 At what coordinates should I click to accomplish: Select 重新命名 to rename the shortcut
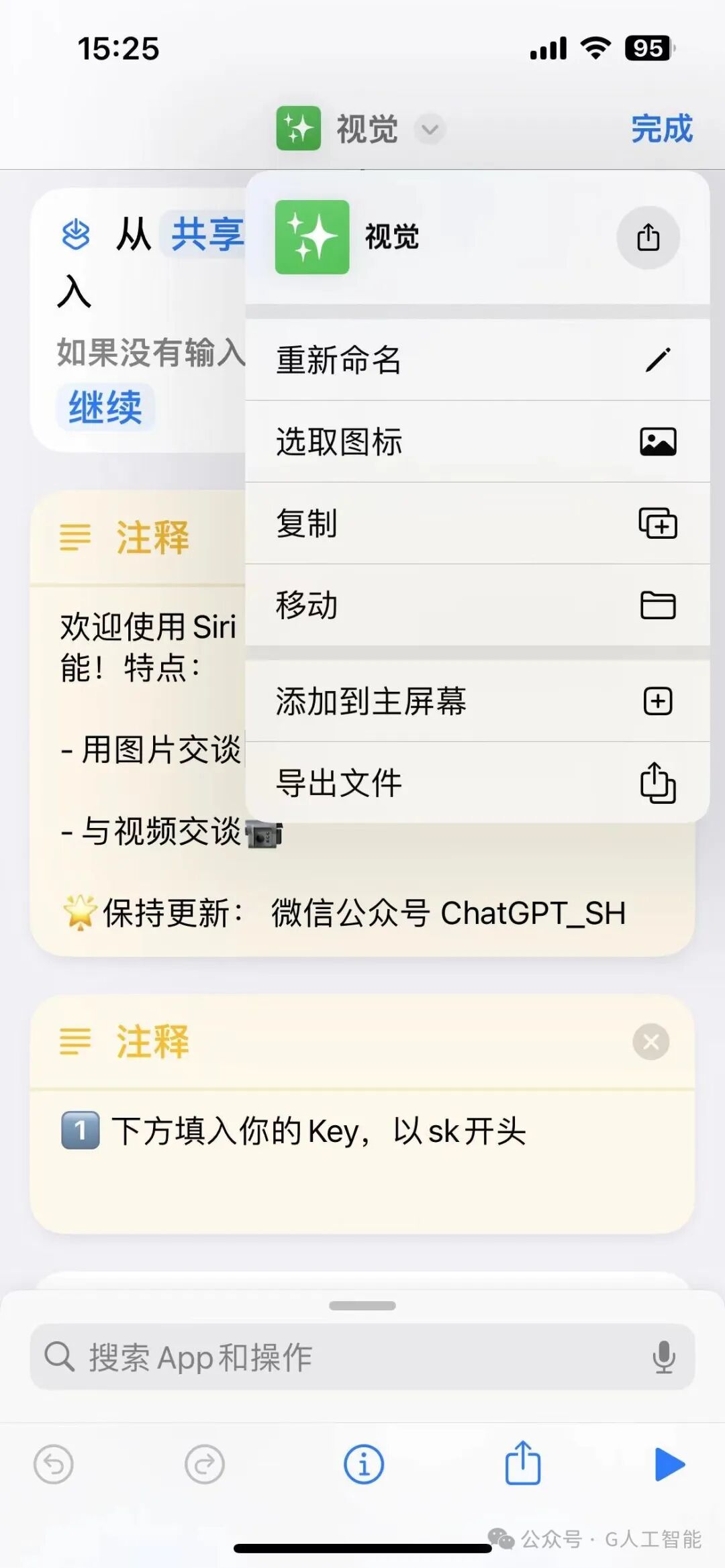(x=477, y=360)
